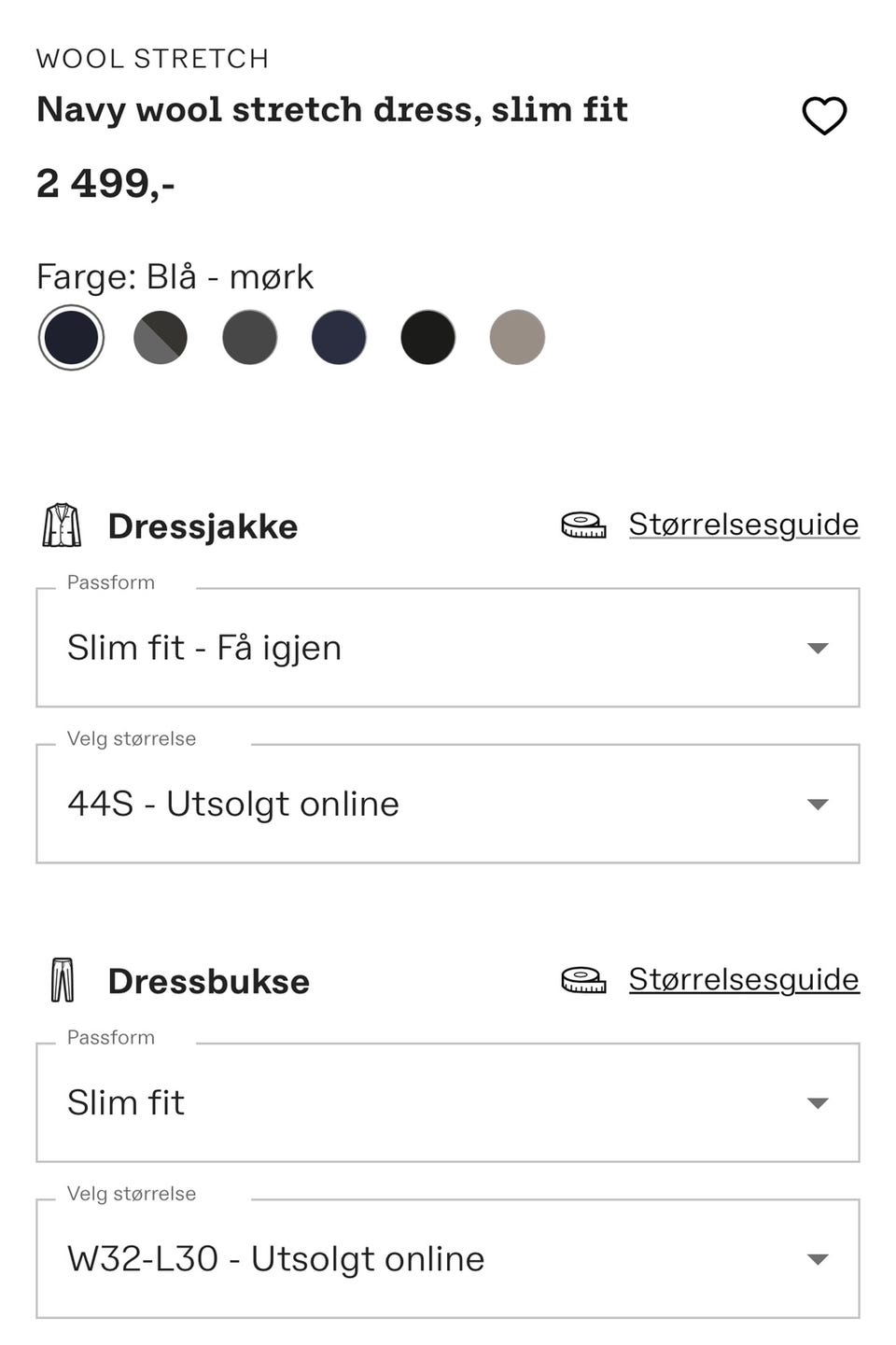Select the black color swatch
The image size is (896, 1345).
click(427, 337)
